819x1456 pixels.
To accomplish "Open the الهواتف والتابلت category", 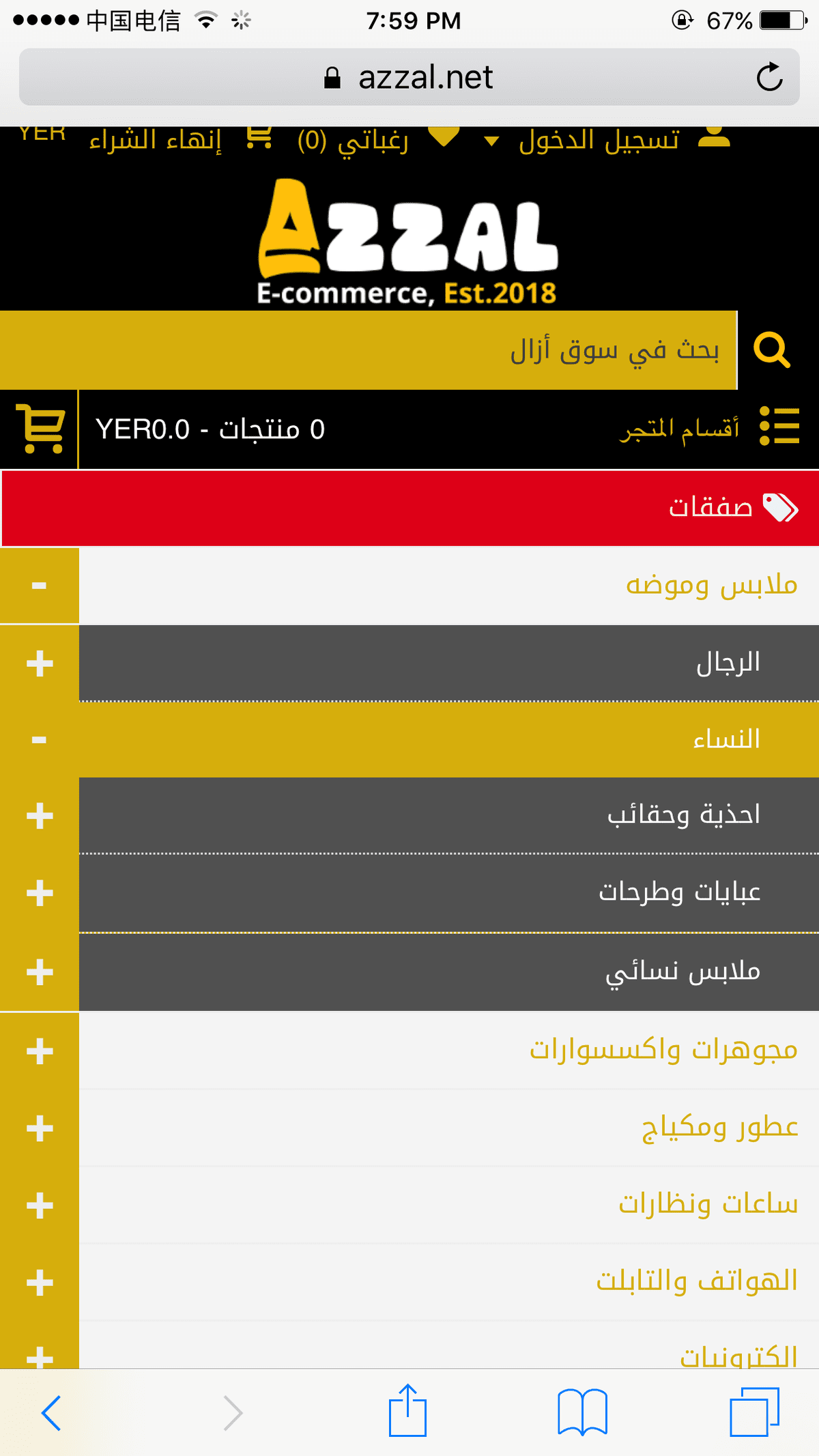I will pyautogui.click(x=697, y=1281).
